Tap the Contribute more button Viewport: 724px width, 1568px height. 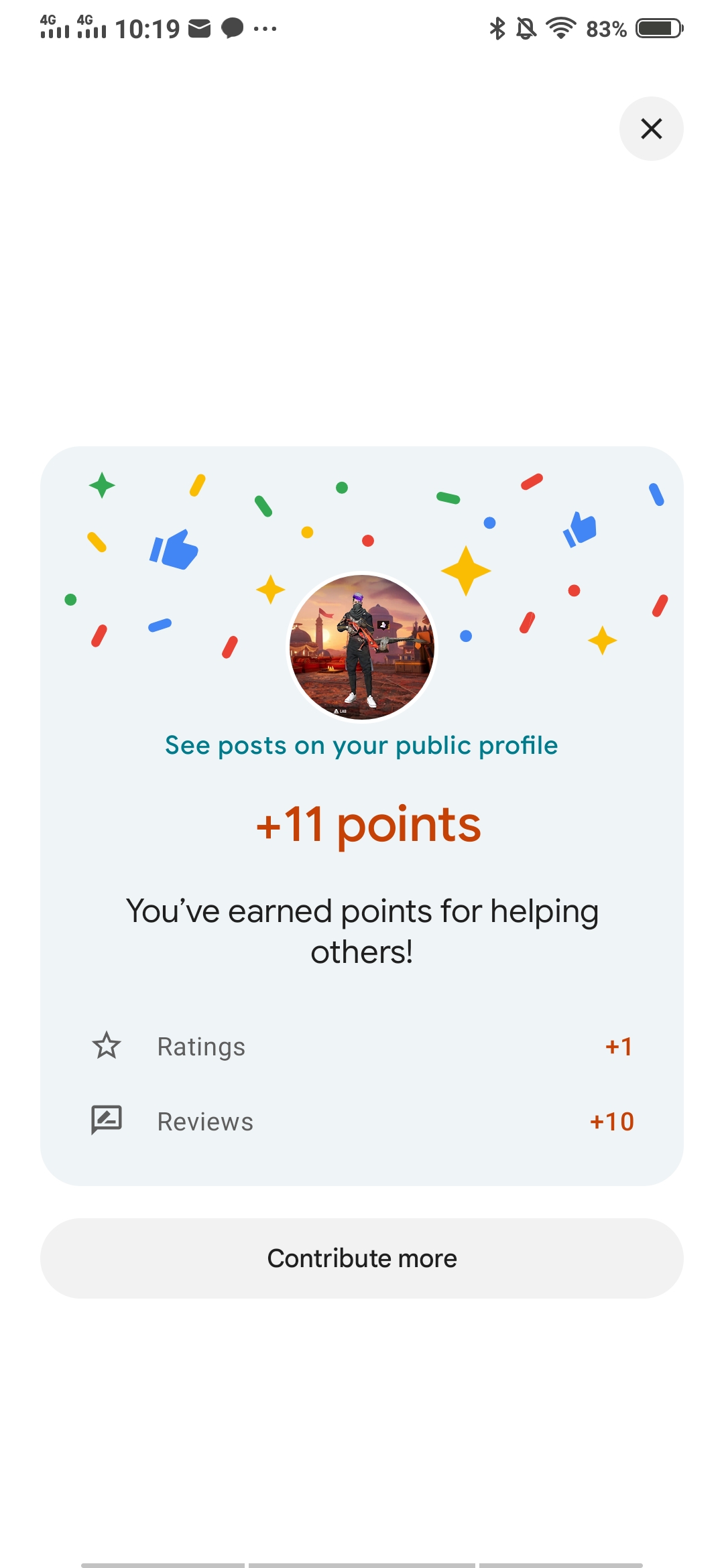[362, 1258]
